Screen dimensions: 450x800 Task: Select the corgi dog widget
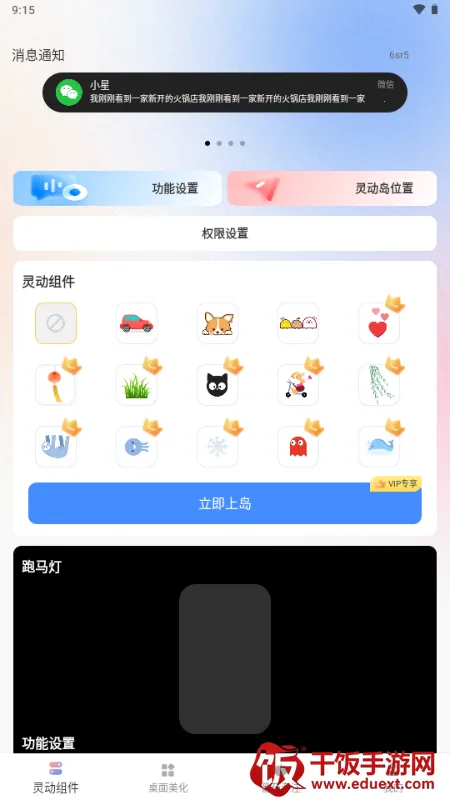(x=217, y=323)
